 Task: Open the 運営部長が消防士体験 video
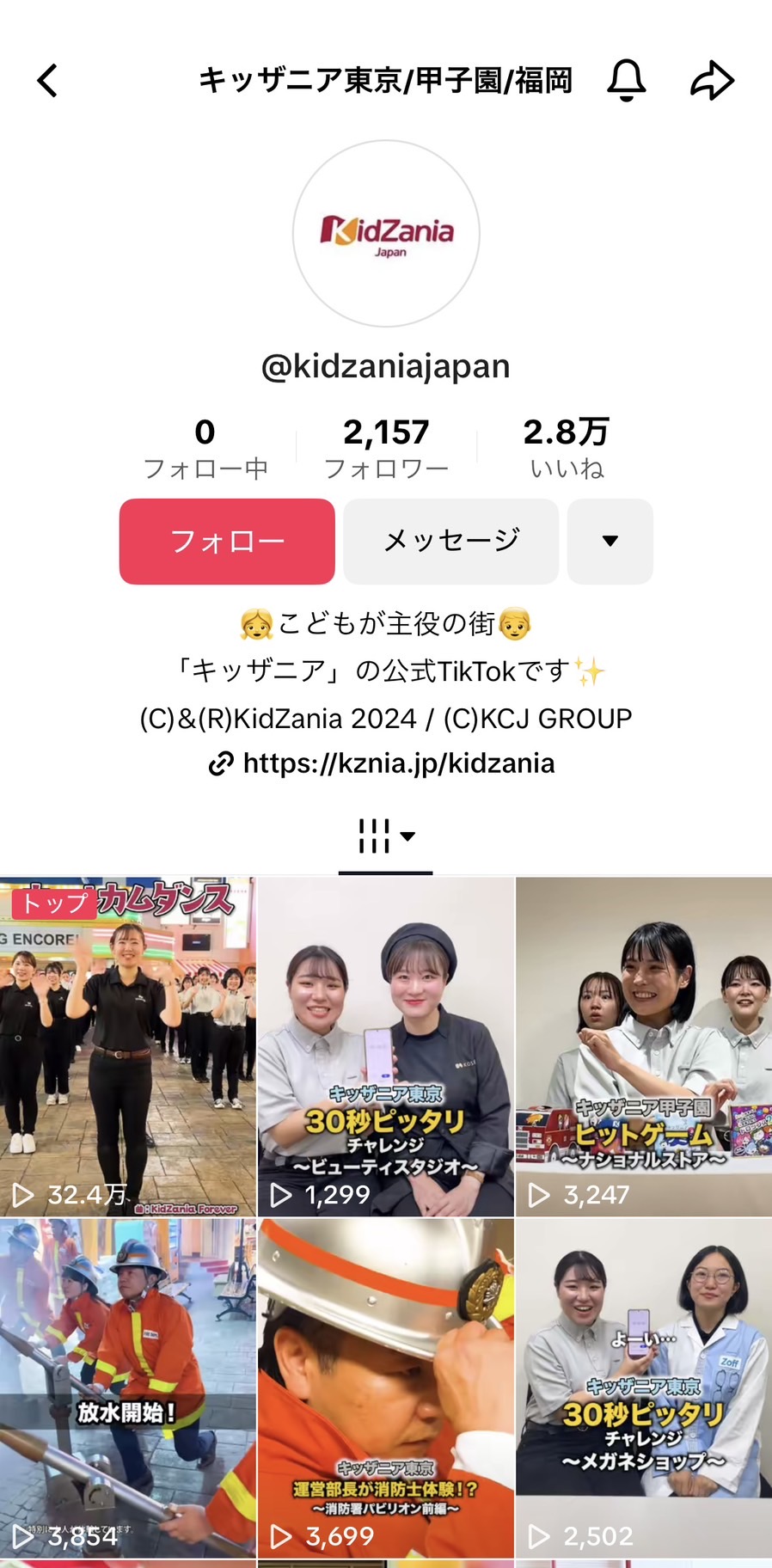386,1387
